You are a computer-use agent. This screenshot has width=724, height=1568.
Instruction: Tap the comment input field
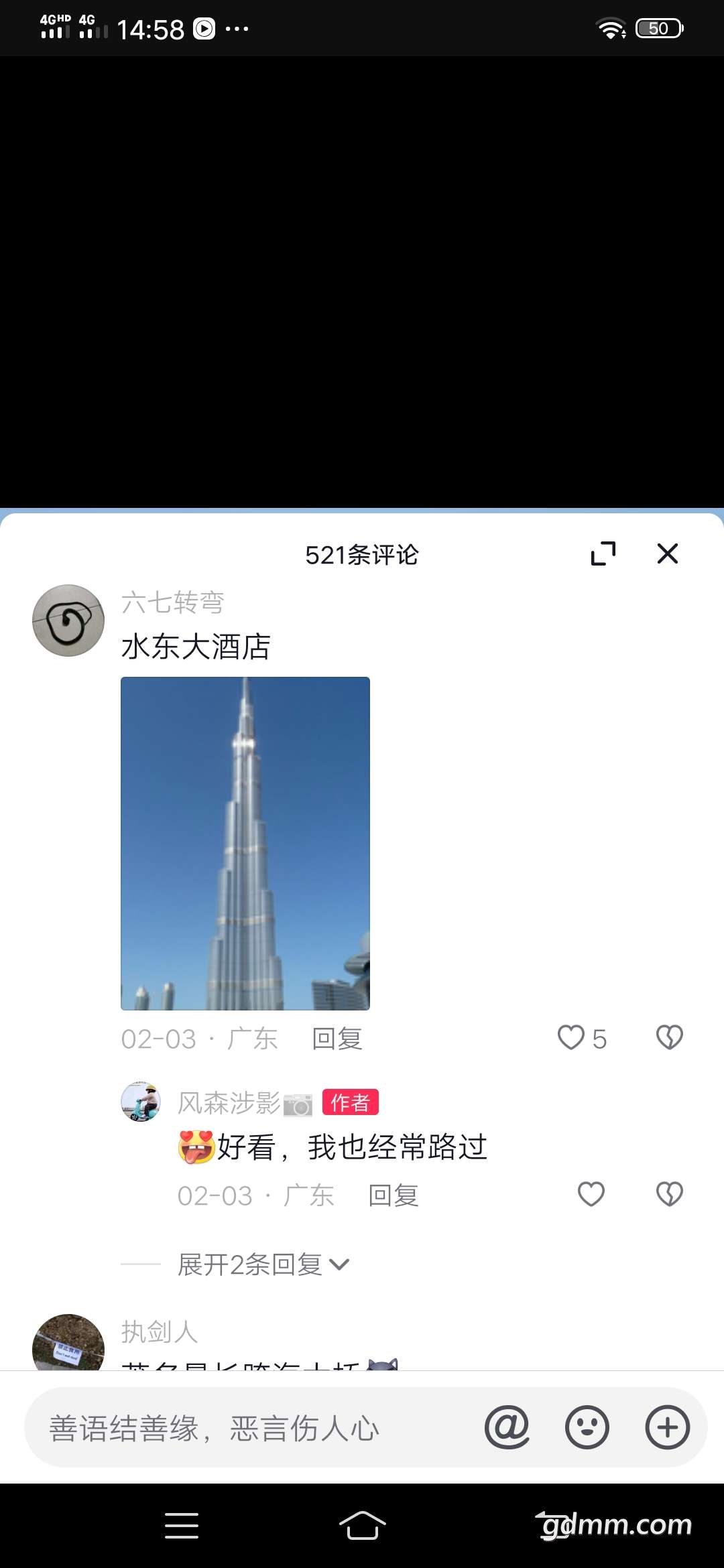(255, 1428)
